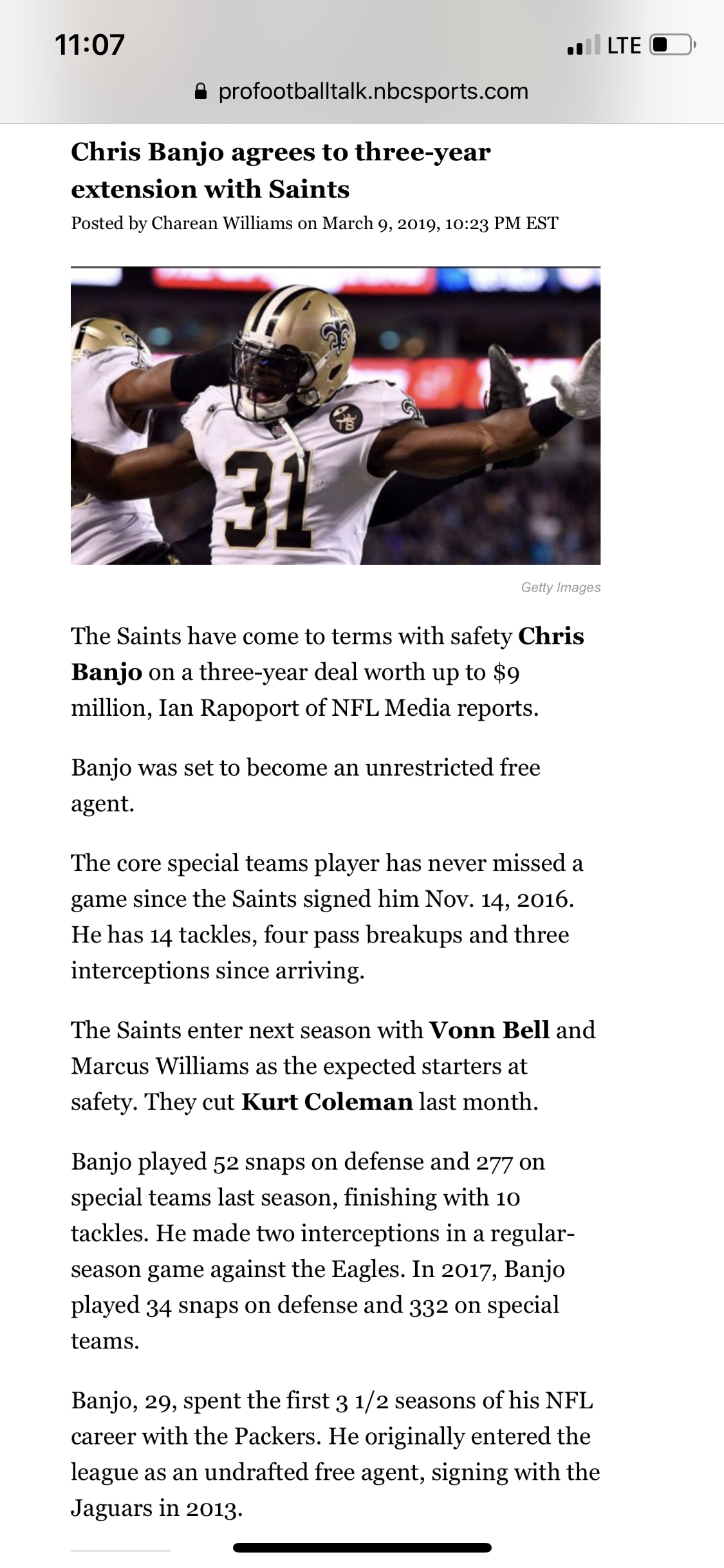Open the Chris Banjo player link

coord(328,654)
